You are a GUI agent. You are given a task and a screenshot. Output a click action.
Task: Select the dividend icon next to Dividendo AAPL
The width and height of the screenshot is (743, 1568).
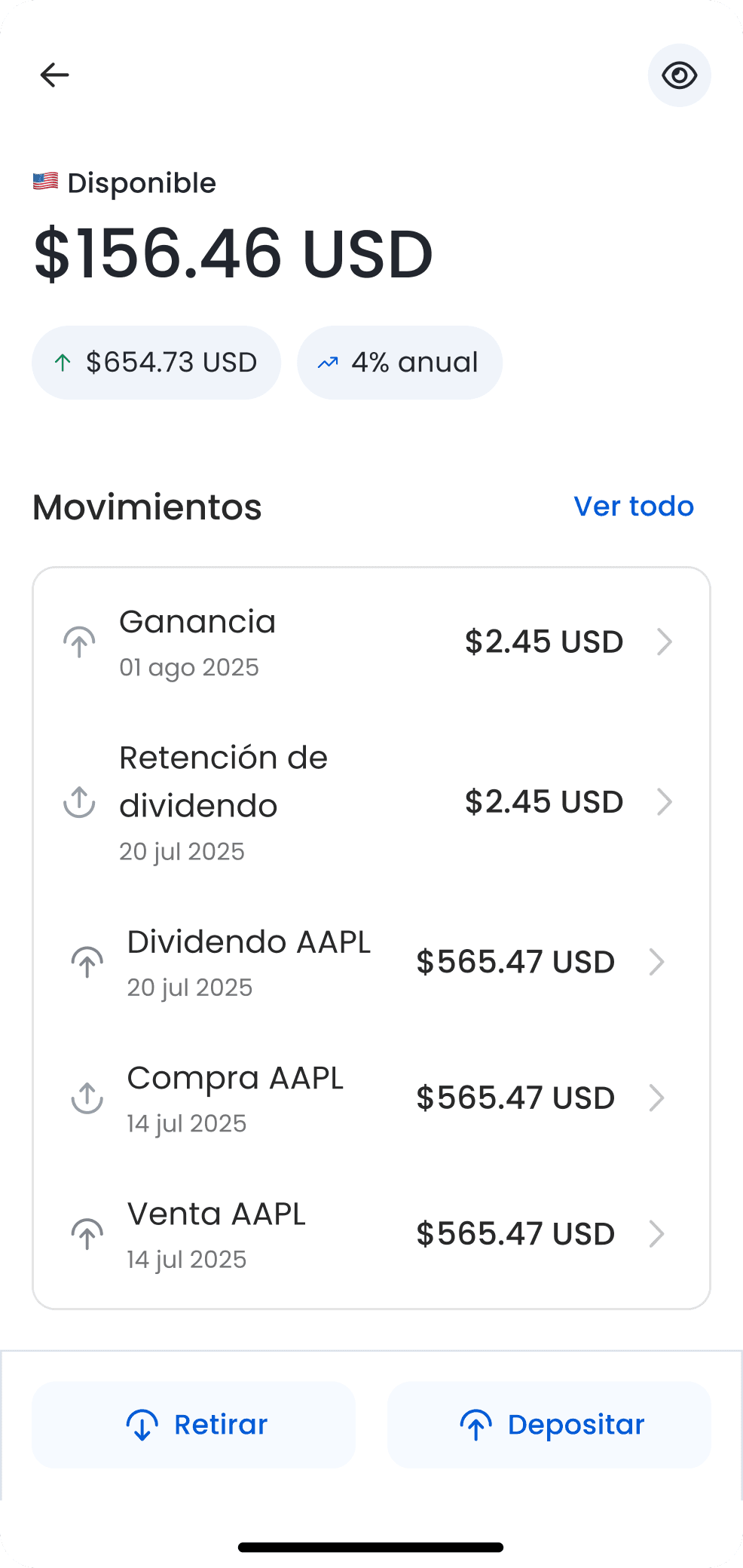[87, 961]
